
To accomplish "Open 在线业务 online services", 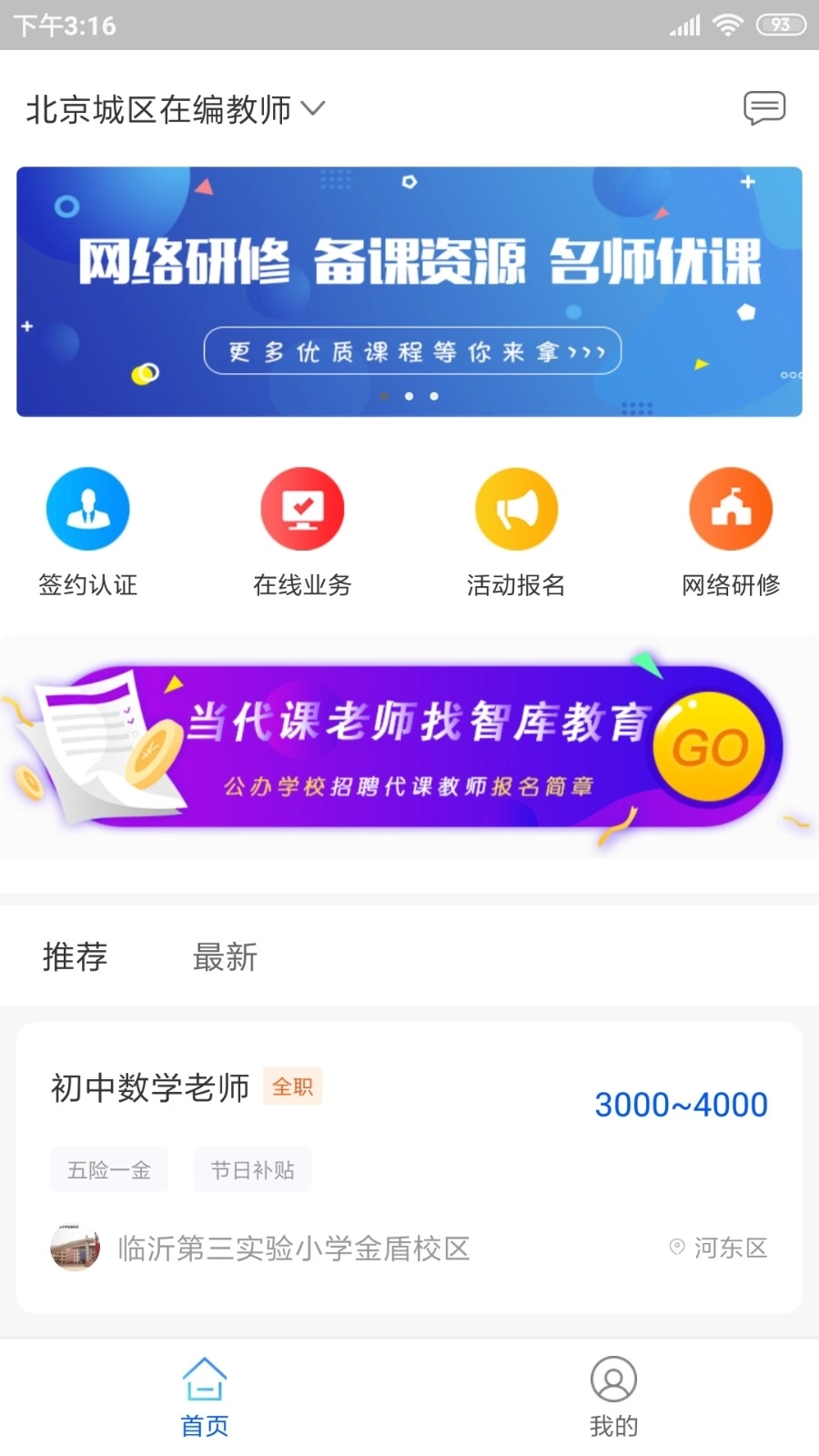I will coord(302,528).
